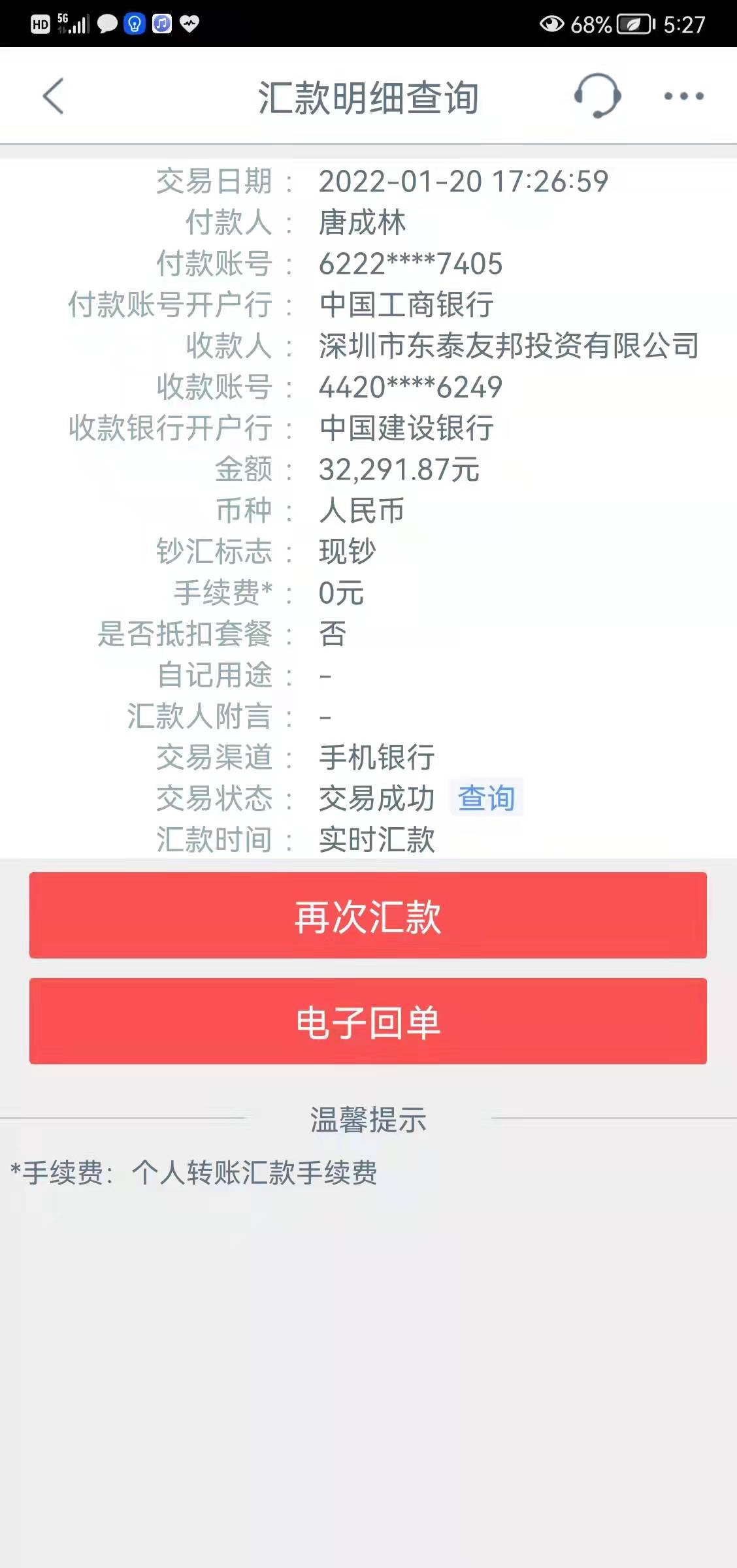Open the 电子回单 receipt
This screenshot has height=1568, width=737.
368,1021
